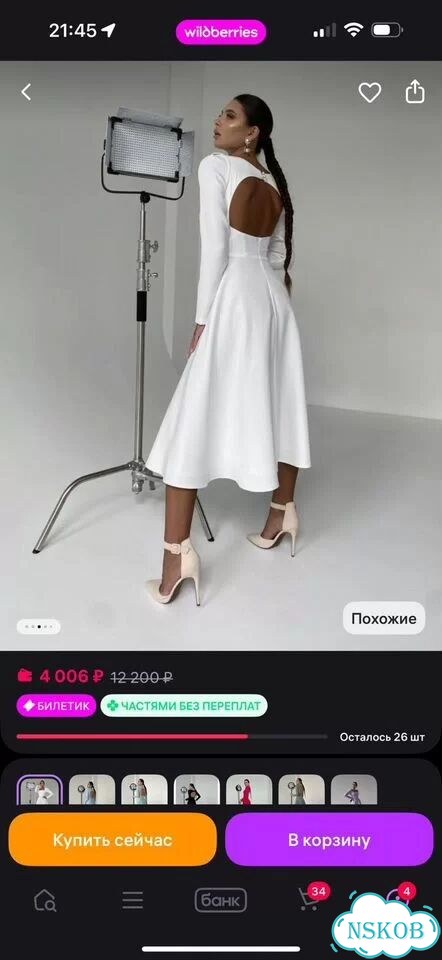Add the dress to favorites with the heart
Image resolution: width=442 pixels, height=960 pixels.
pyautogui.click(x=369, y=92)
